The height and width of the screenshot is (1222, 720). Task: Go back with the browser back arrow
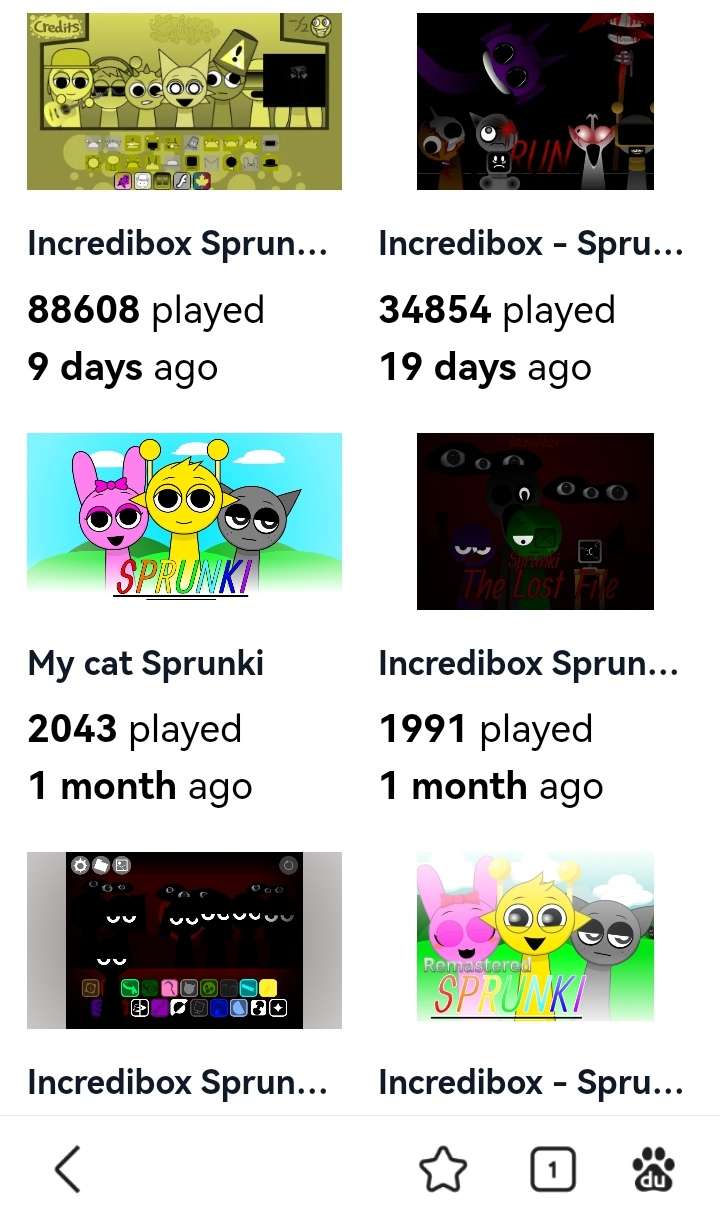67,1169
